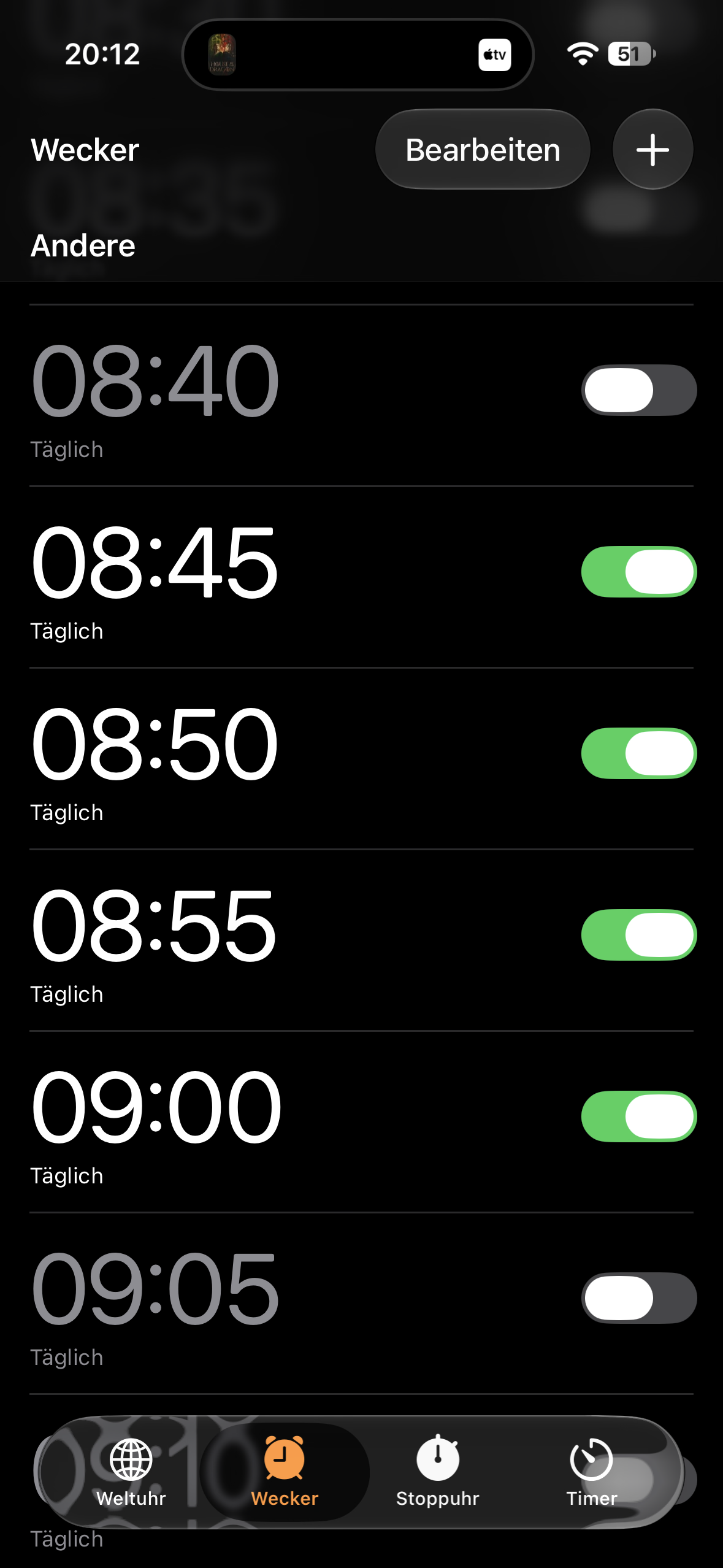723x1568 pixels.
Task: Go to the Timer tab
Action: coord(591,1472)
